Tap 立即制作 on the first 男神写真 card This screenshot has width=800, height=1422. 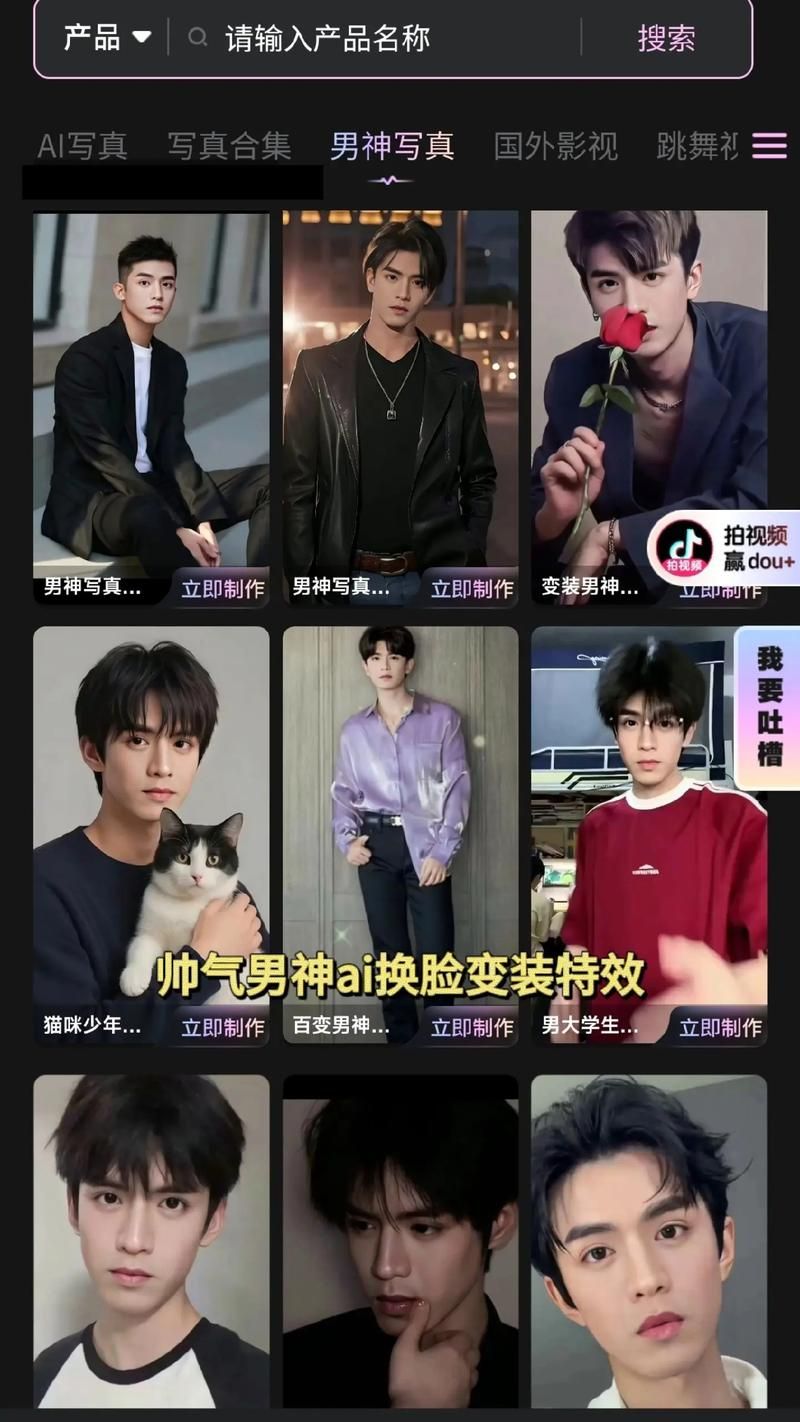click(222, 588)
